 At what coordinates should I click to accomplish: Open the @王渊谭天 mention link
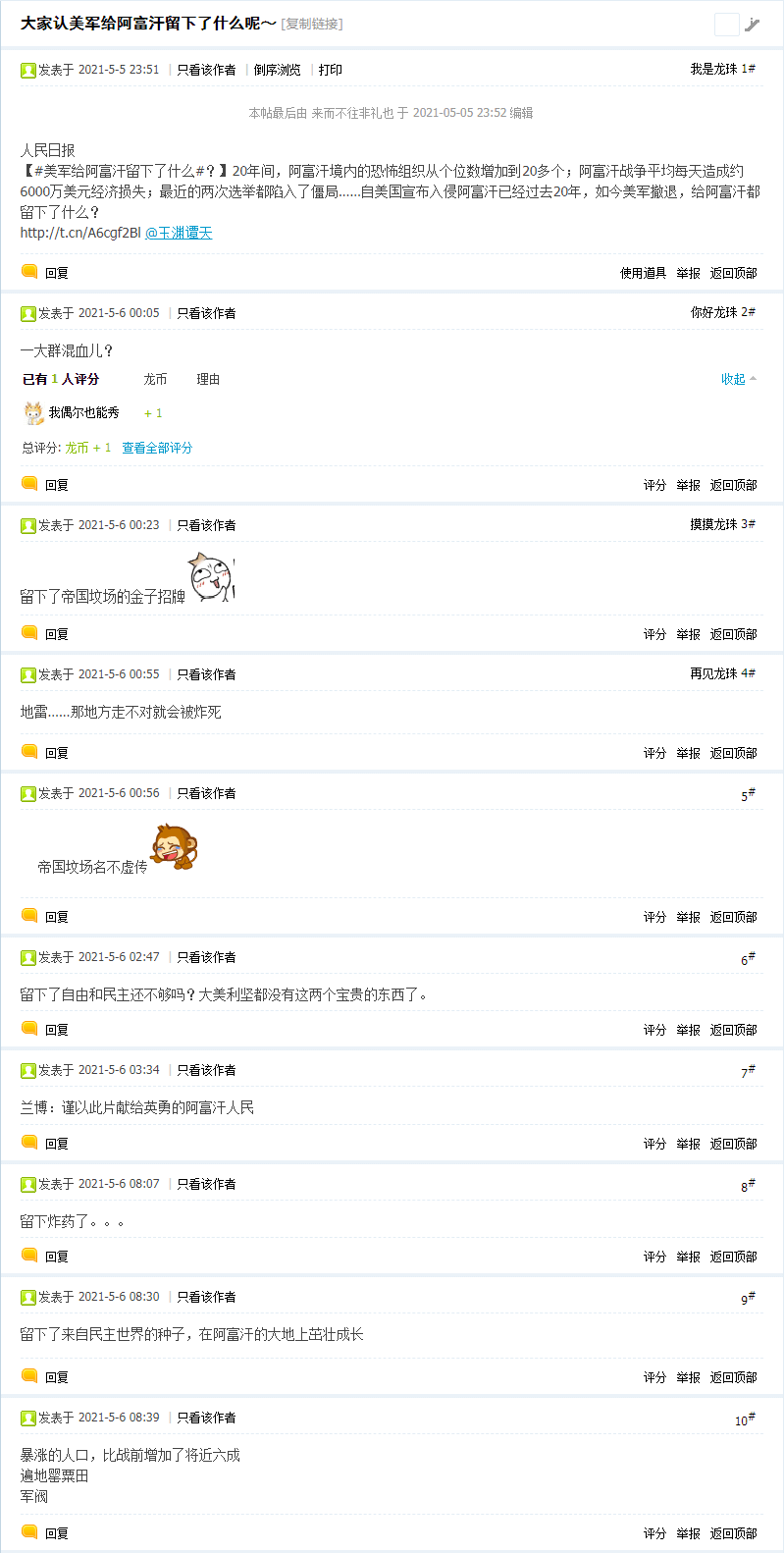click(x=179, y=233)
